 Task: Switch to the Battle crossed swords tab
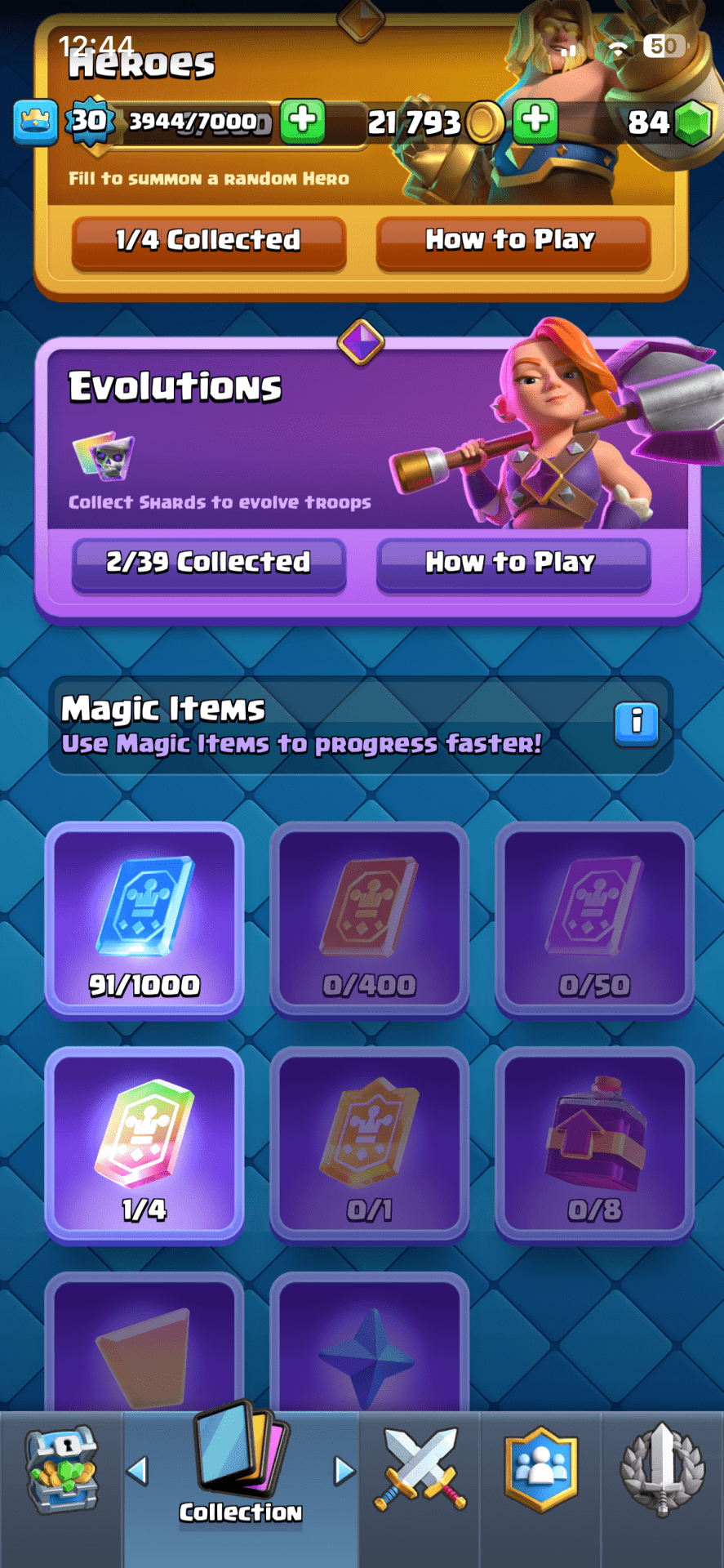click(x=420, y=1470)
